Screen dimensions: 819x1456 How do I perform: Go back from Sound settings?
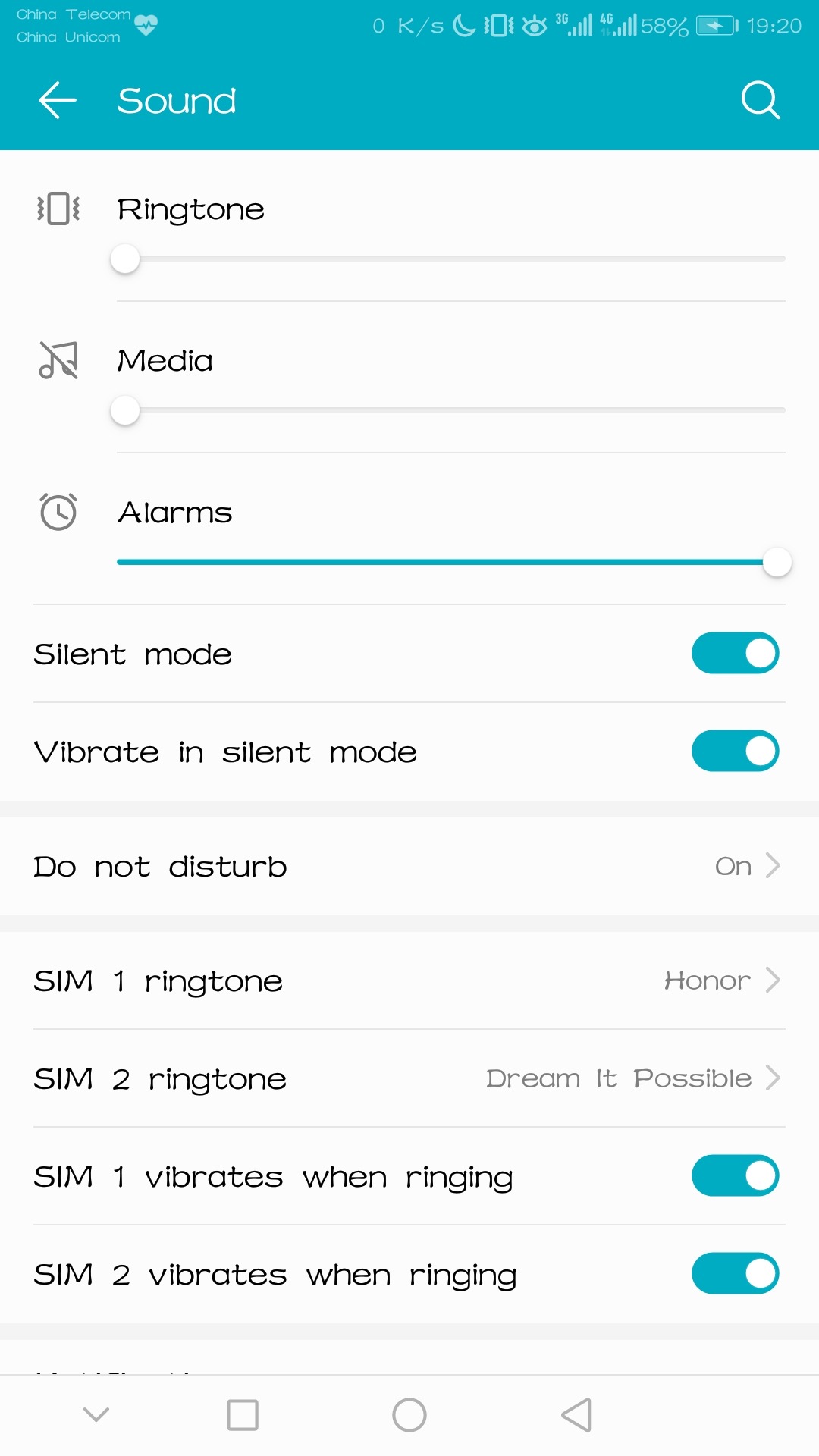(x=58, y=100)
